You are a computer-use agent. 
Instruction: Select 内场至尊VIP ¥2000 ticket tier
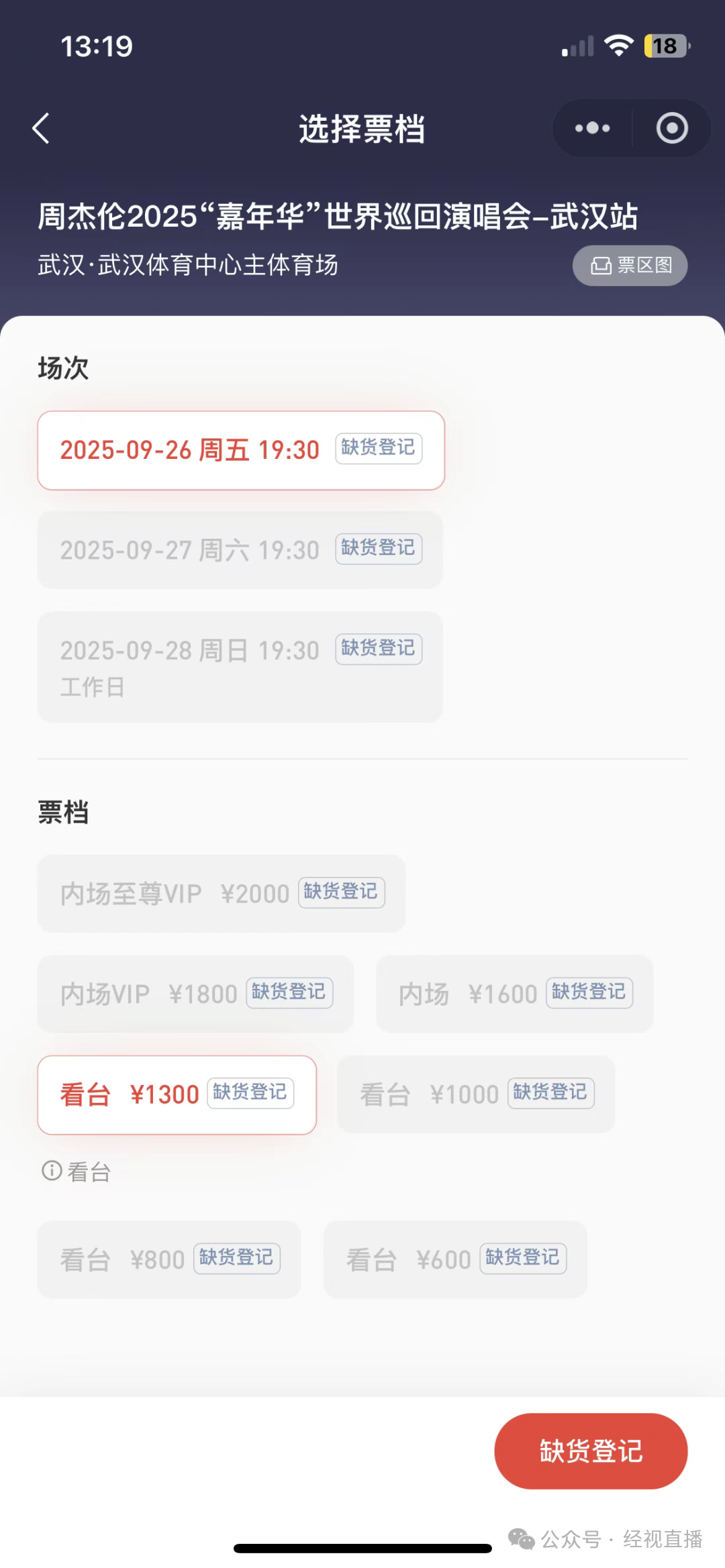click(222, 894)
